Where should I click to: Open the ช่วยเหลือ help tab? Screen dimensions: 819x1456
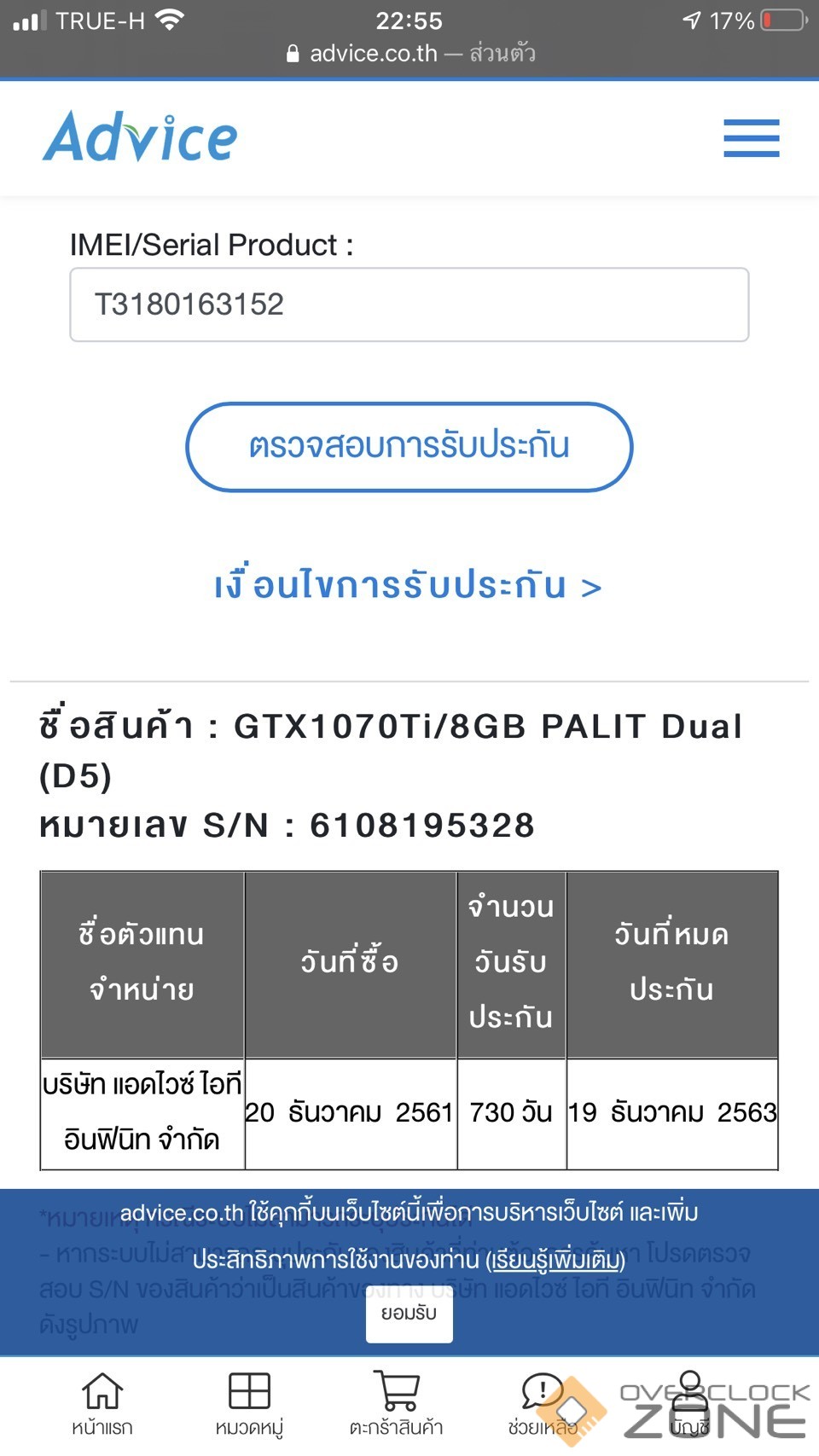pyautogui.click(x=543, y=1403)
